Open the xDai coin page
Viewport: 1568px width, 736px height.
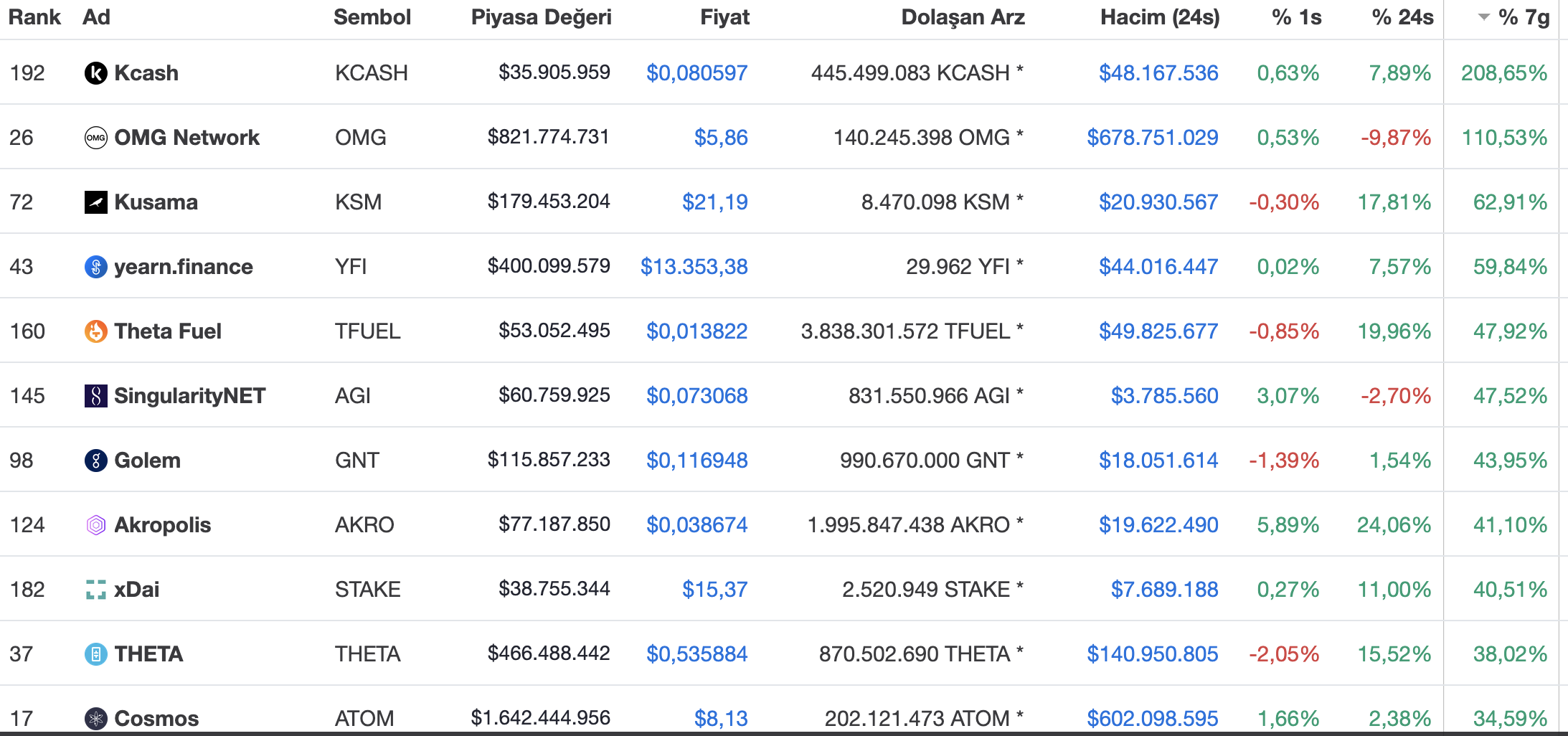click(x=136, y=590)
